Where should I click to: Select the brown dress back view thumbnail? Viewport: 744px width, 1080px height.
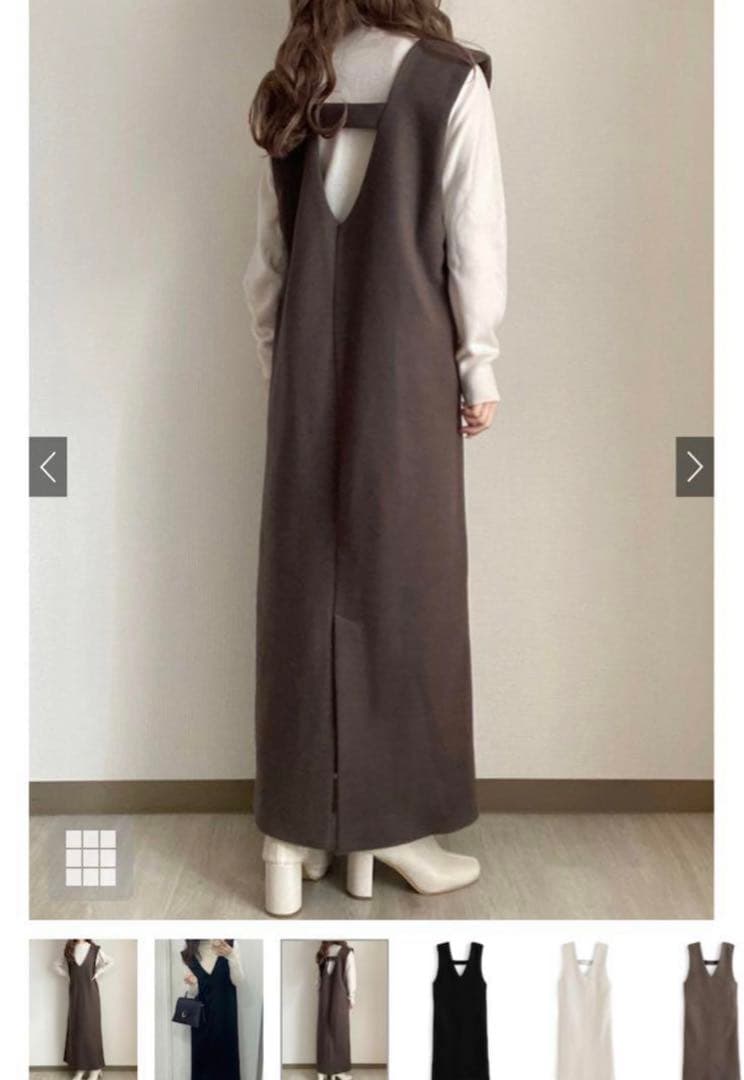[334, 1006]
